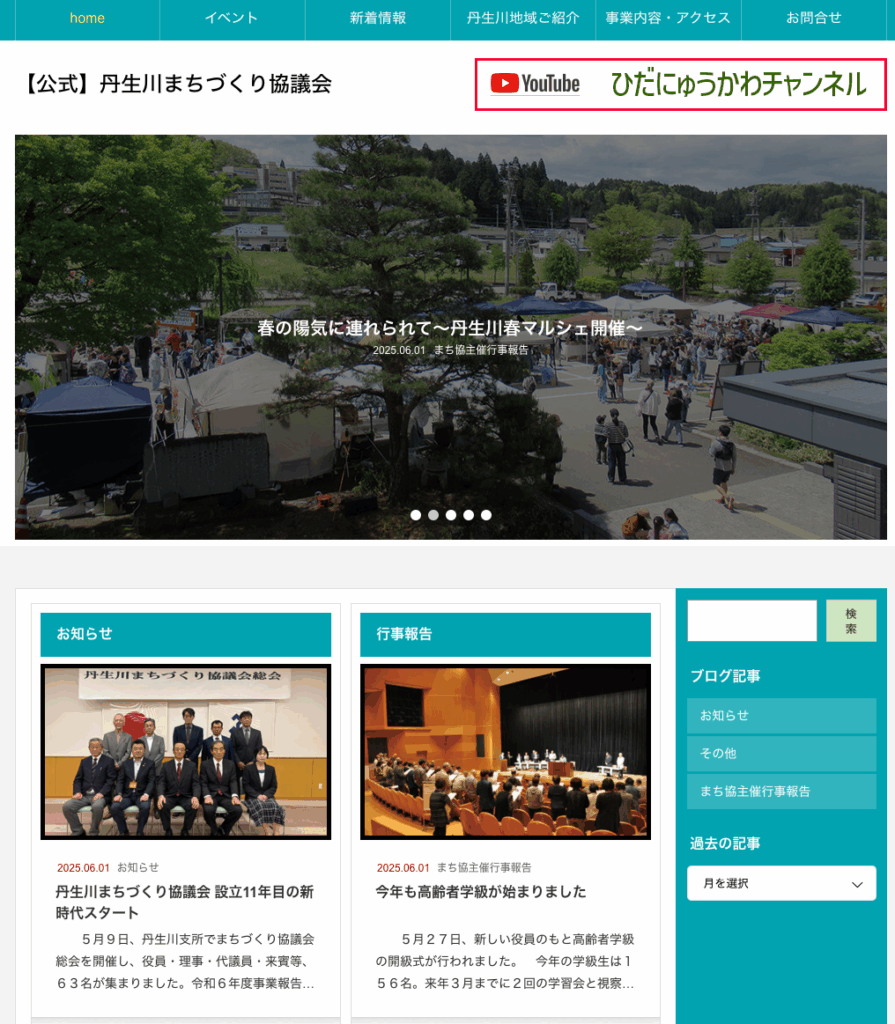This screenshot has height=1024, width=895.
Task: Expand the 月を選択 dropdown
Action: (781, 884)
